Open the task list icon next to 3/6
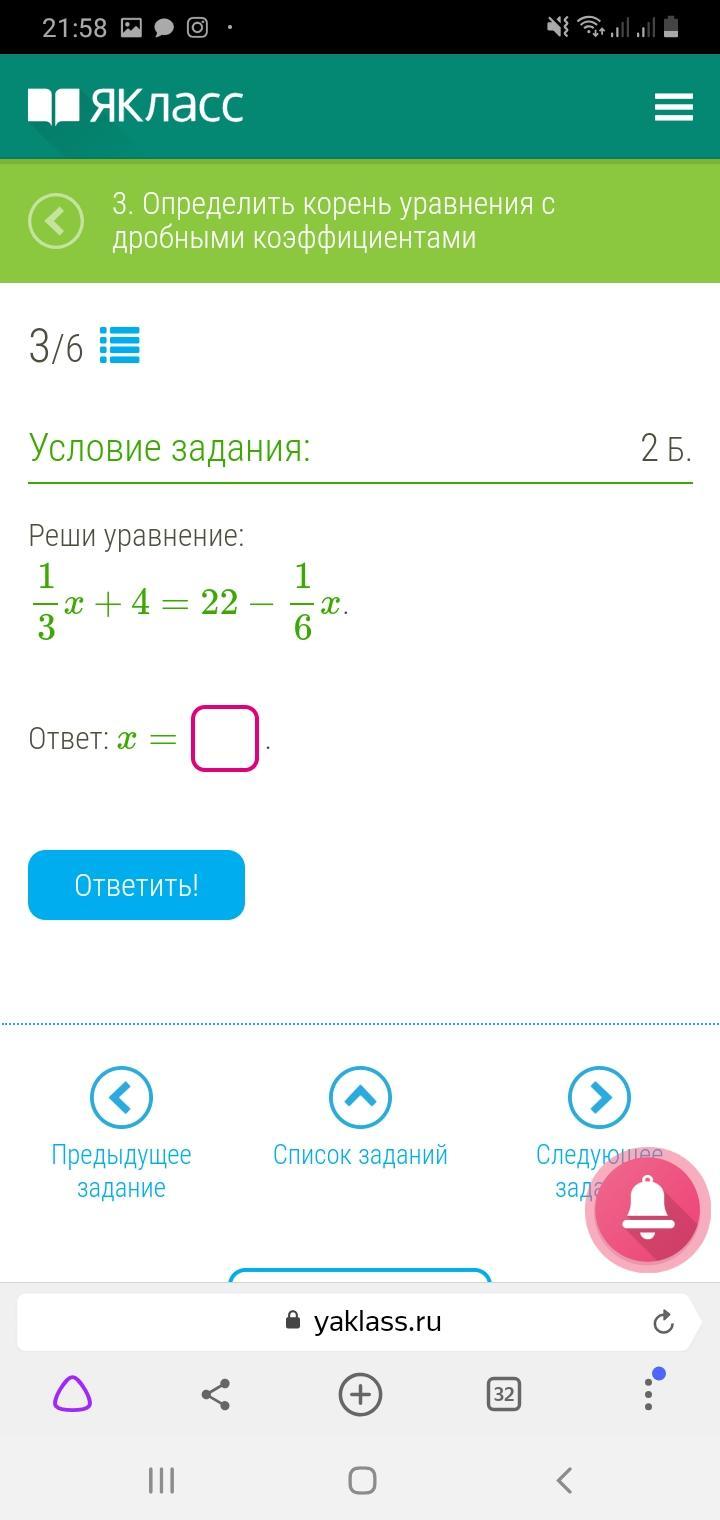Viewport: 720px width, 1520px height. [x=120, y=346]
